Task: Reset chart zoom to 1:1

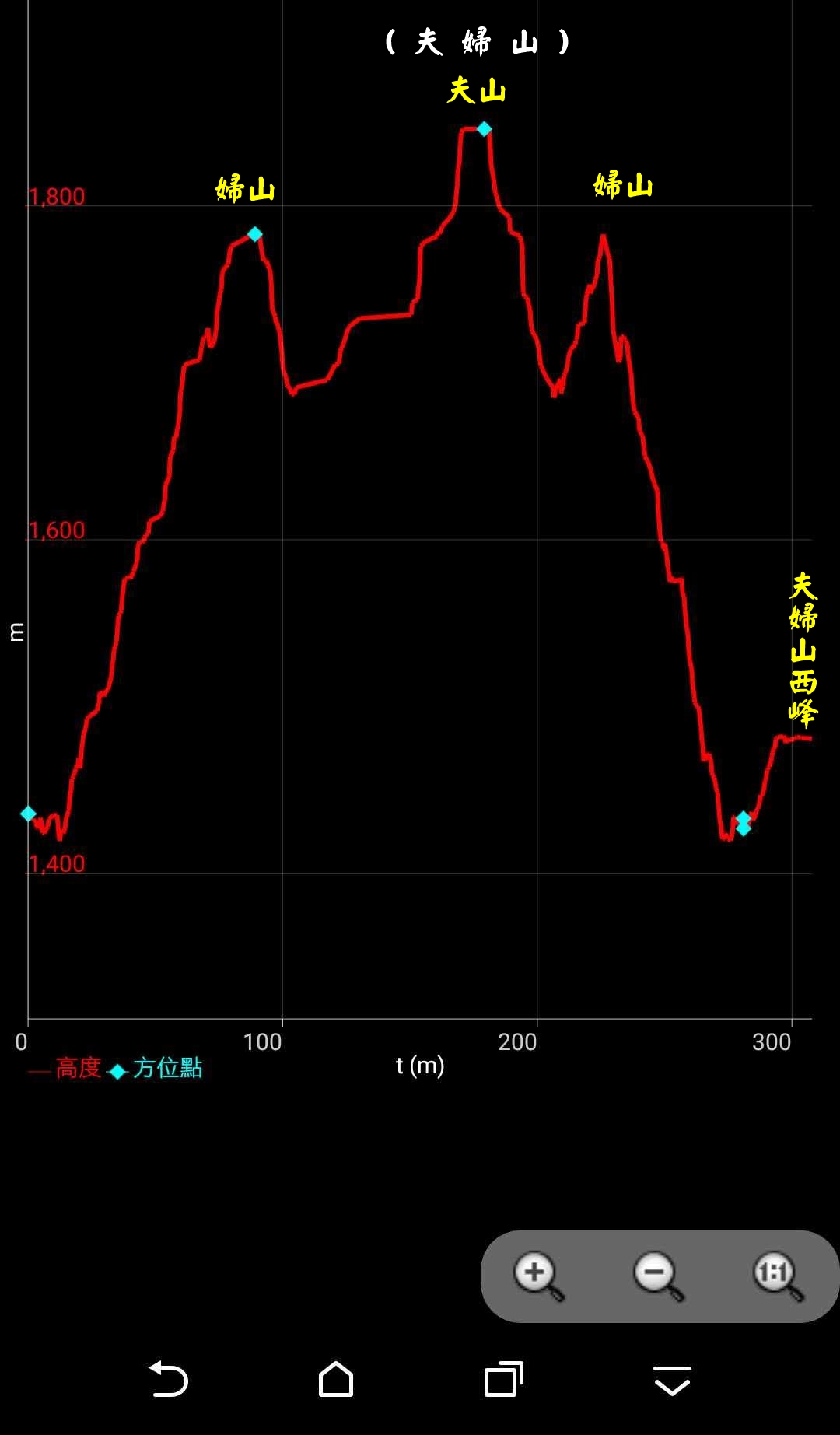Action: [x=779, y=1276]
